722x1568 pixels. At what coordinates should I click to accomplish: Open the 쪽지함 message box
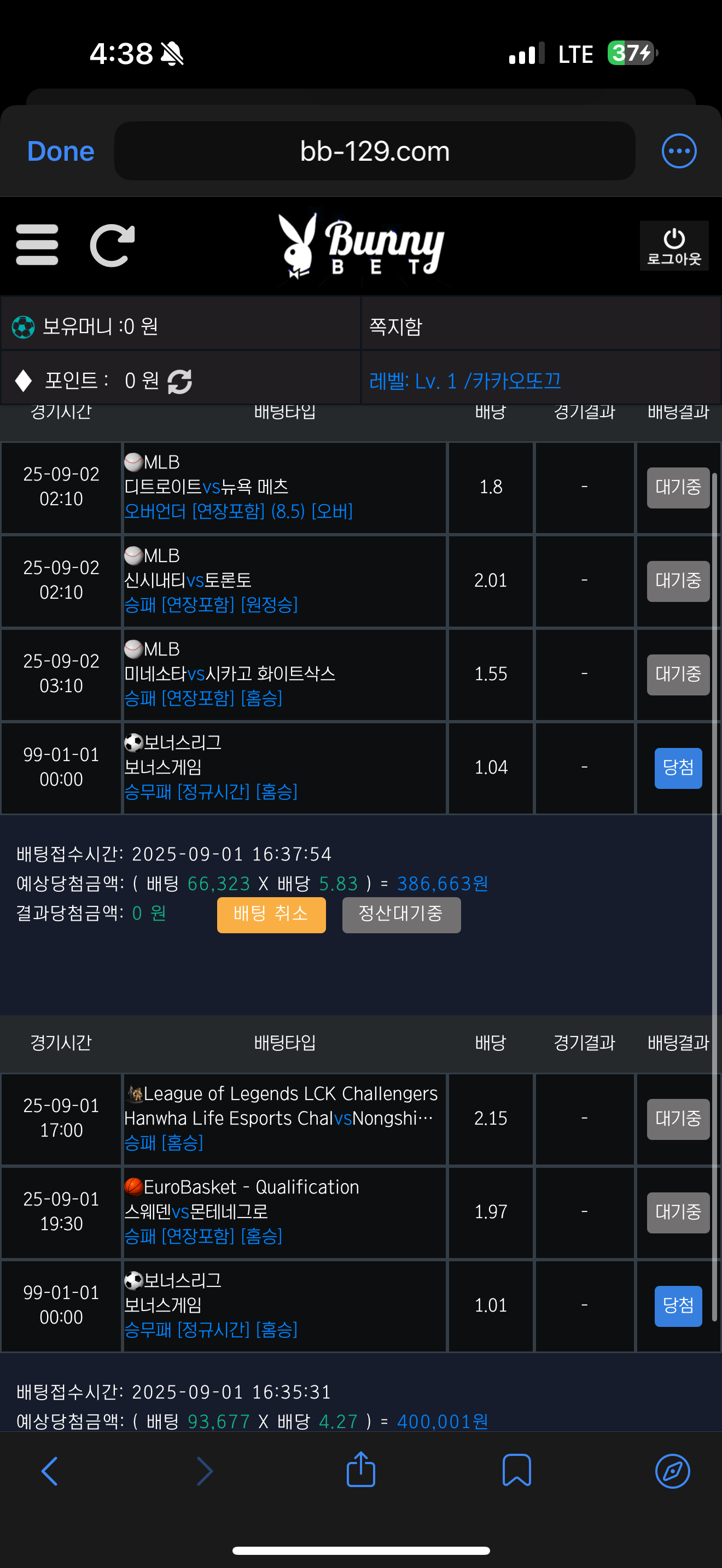point(395,327)
